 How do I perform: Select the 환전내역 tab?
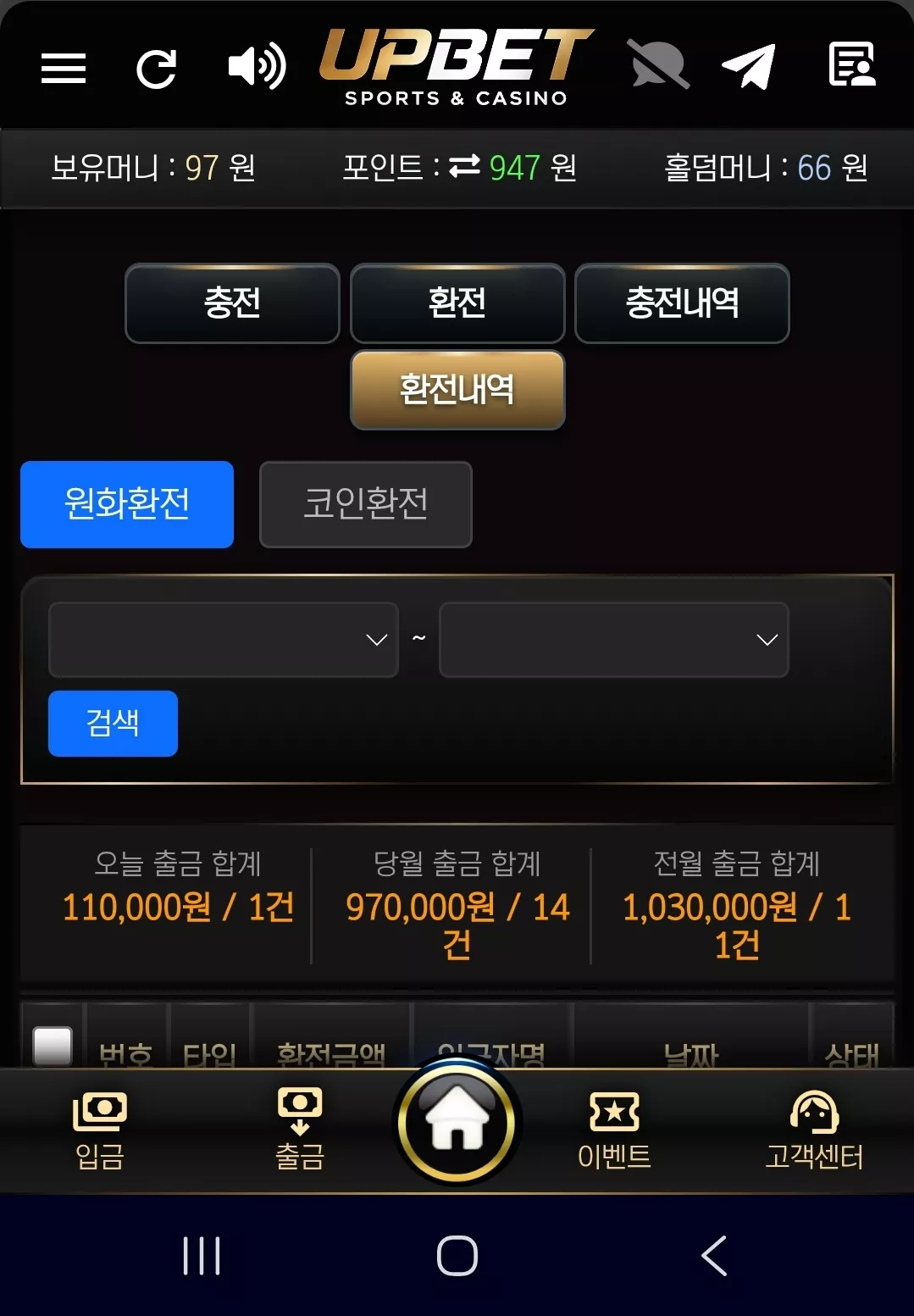457,390
